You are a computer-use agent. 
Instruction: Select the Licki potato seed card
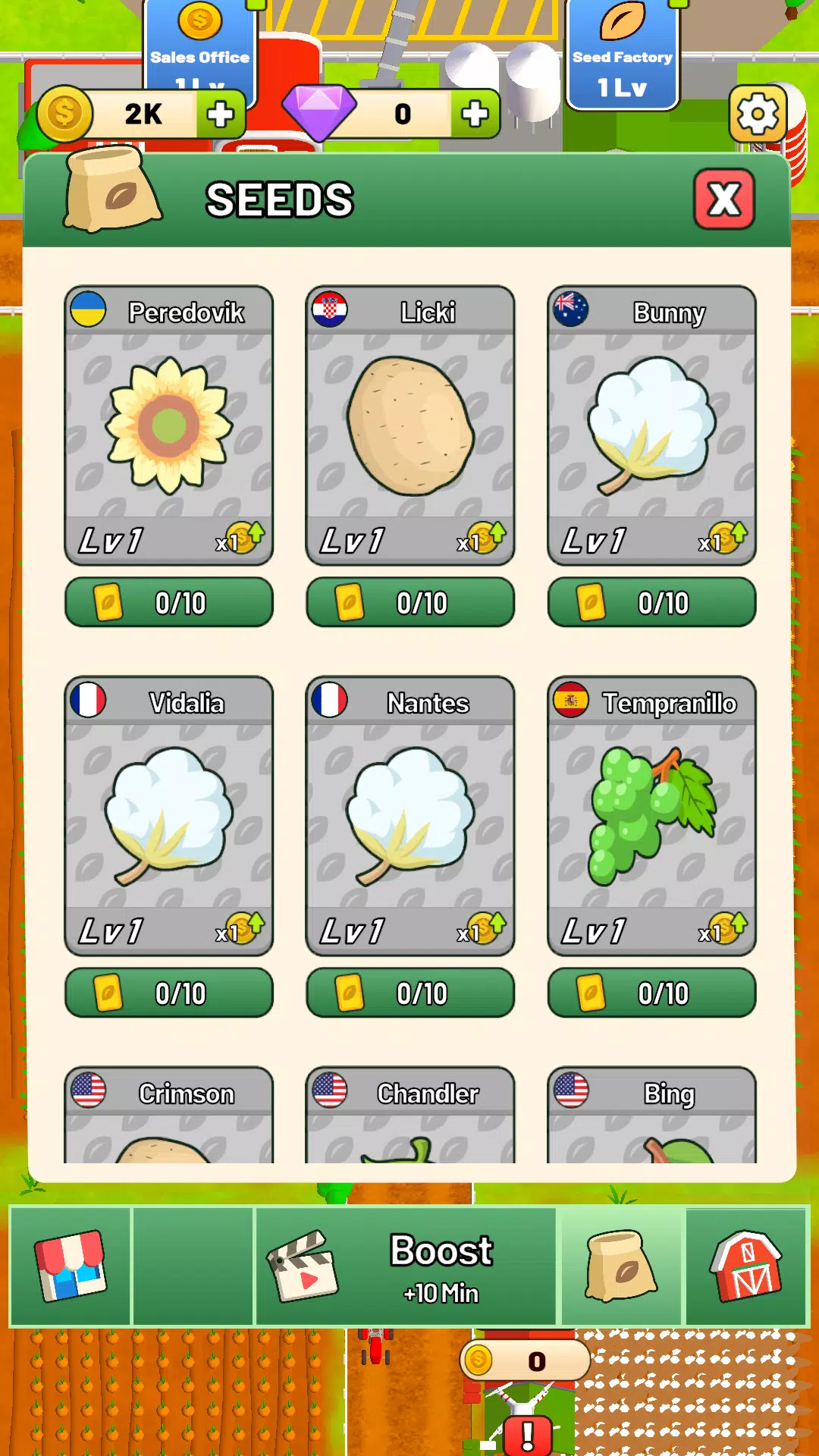click(410, 425)
